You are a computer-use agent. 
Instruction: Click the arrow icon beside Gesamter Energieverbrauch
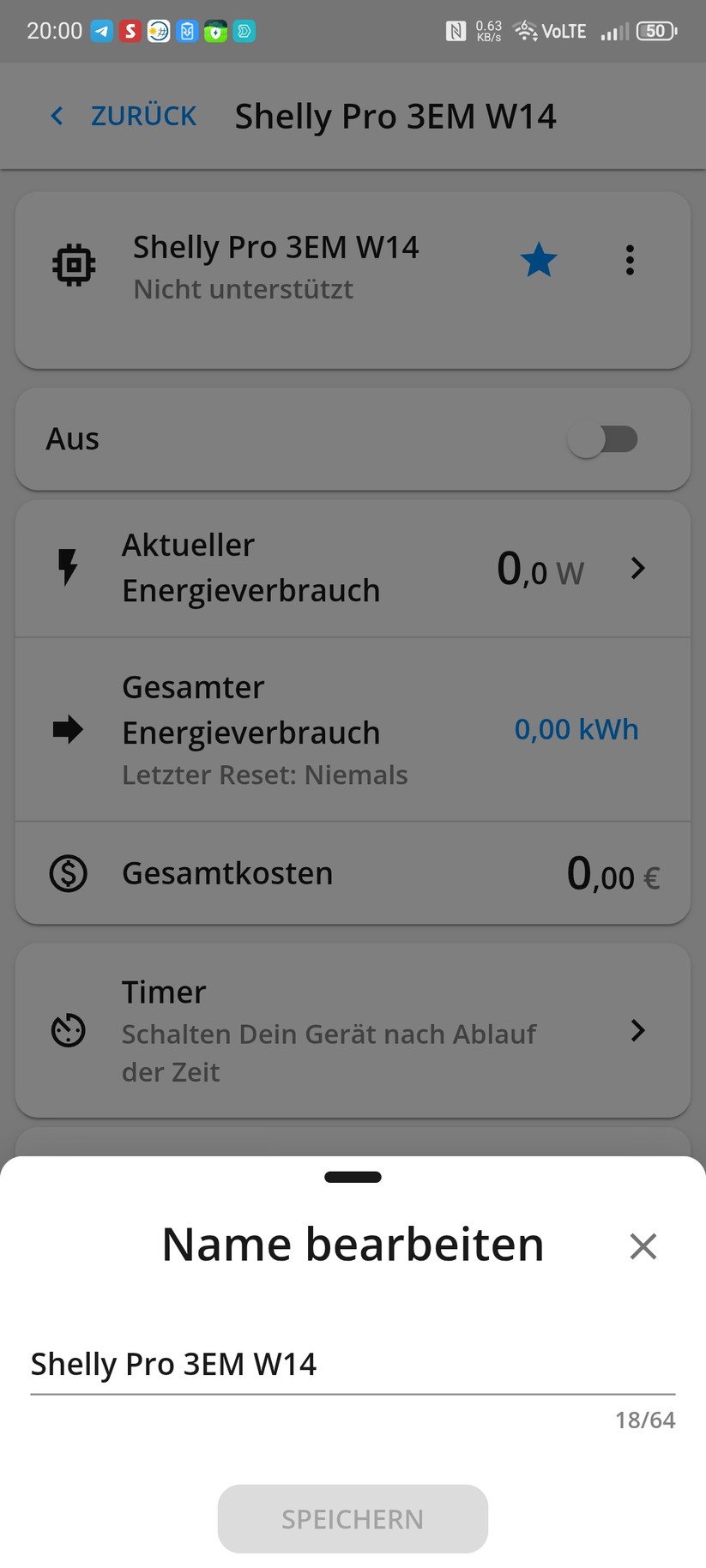pyautogui.click(x=67, y=730)
